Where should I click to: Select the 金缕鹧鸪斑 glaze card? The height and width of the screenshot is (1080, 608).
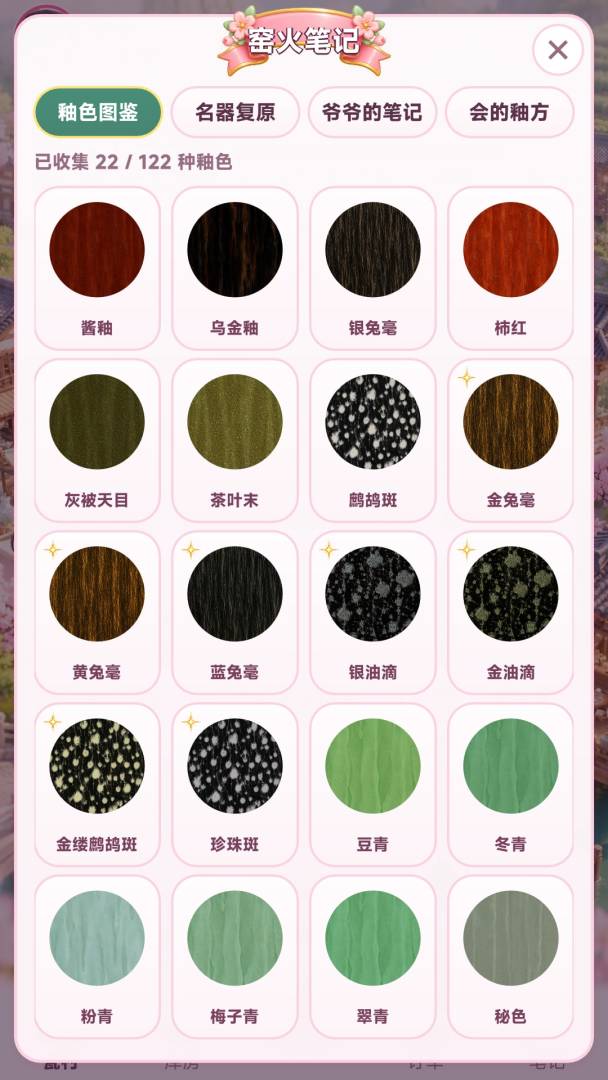click(97, 785)
